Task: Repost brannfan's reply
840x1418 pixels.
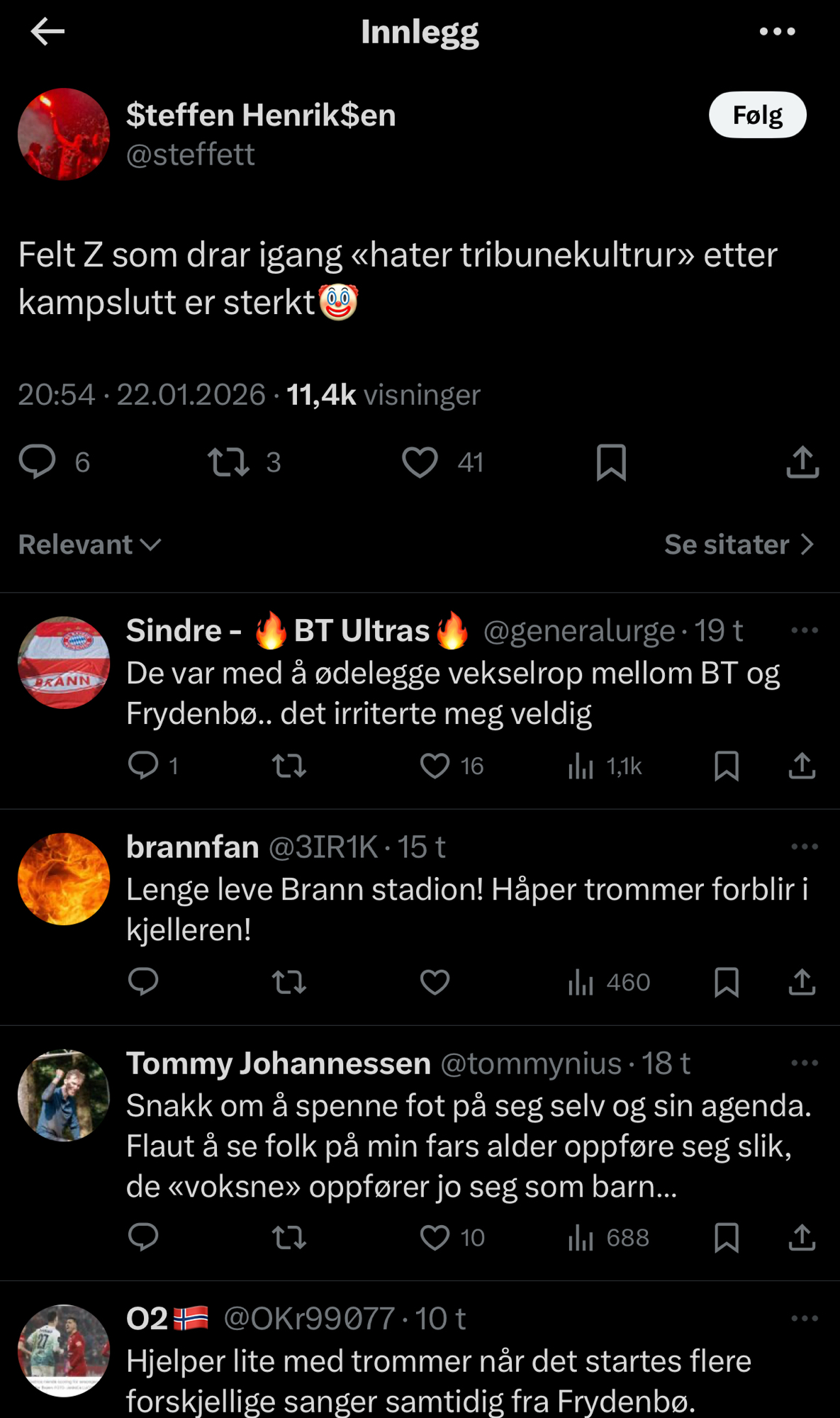Action: tap(289, 982)
